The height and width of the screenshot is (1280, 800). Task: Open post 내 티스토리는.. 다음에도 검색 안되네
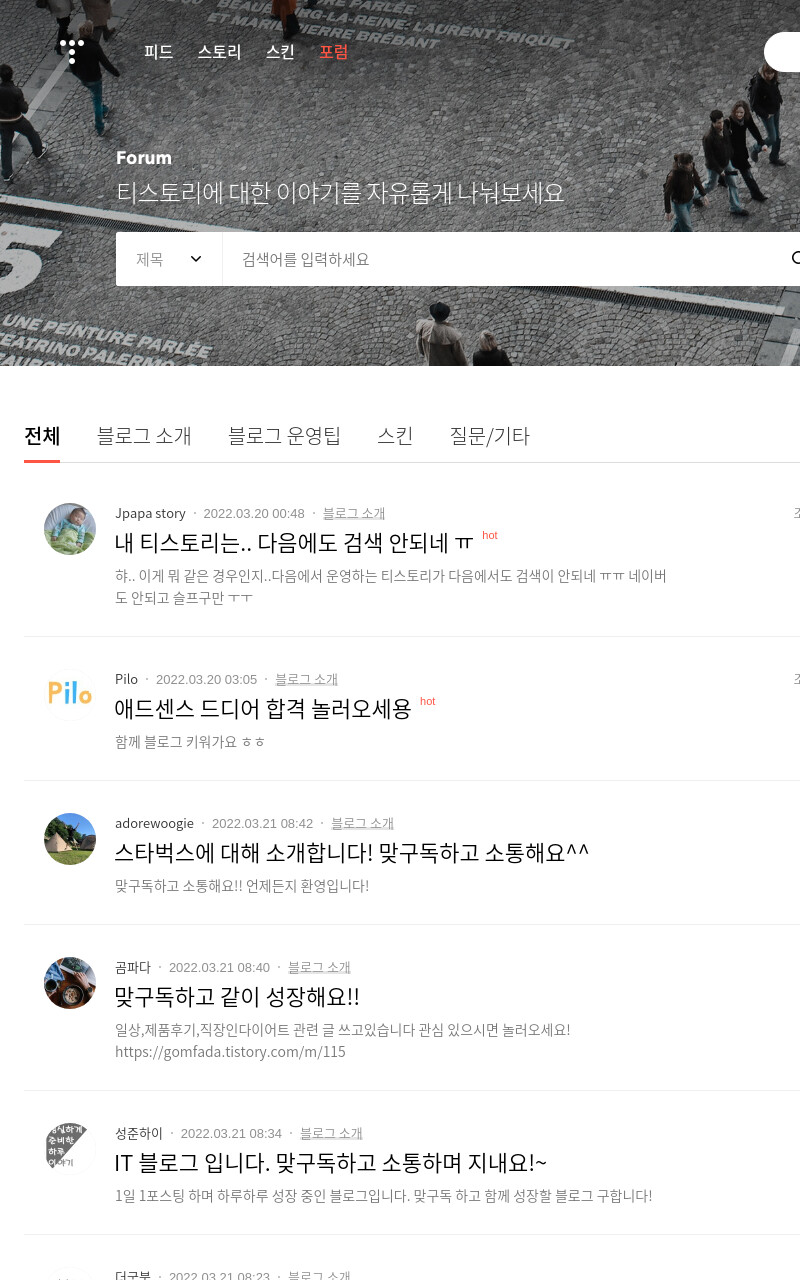294,543
